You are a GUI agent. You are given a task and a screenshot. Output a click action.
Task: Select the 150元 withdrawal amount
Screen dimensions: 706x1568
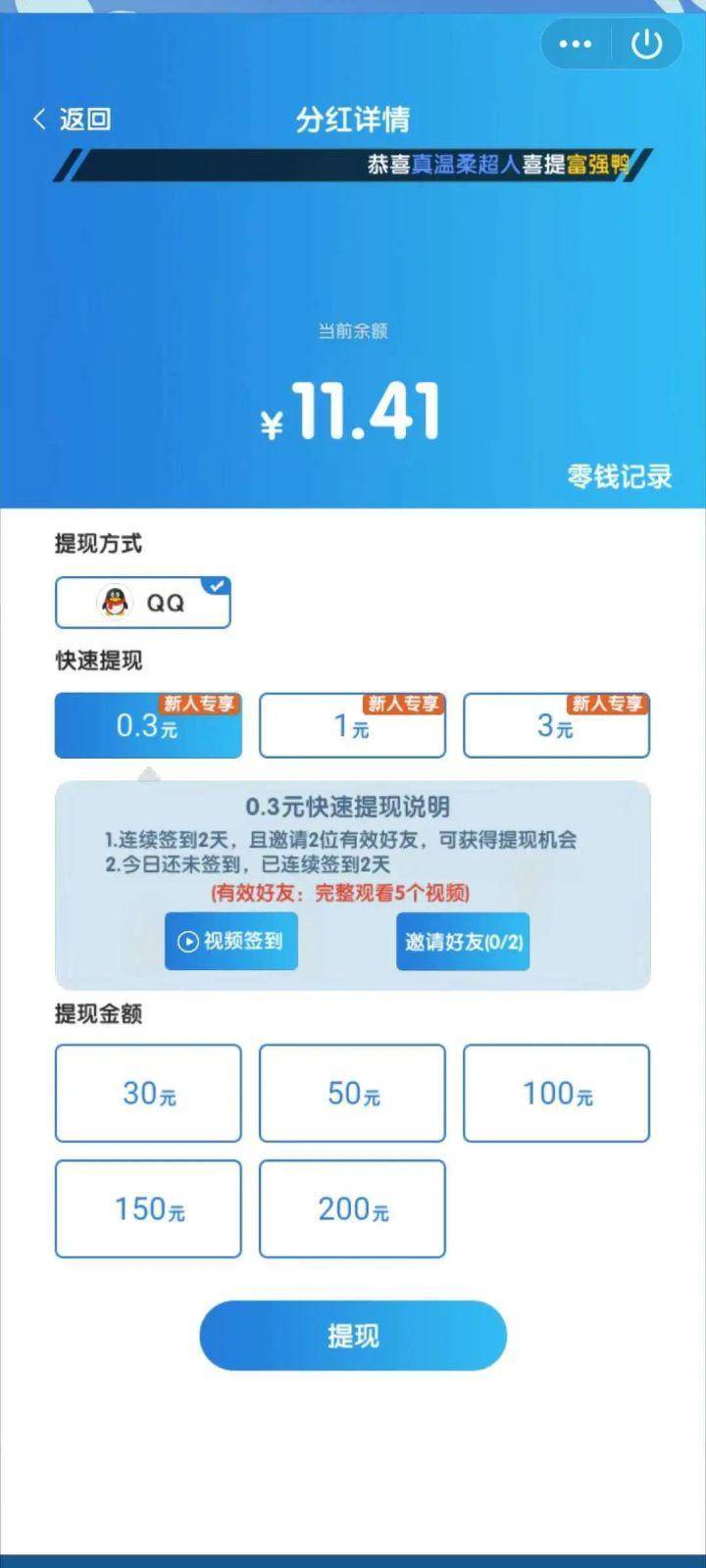coord(148,1209)
